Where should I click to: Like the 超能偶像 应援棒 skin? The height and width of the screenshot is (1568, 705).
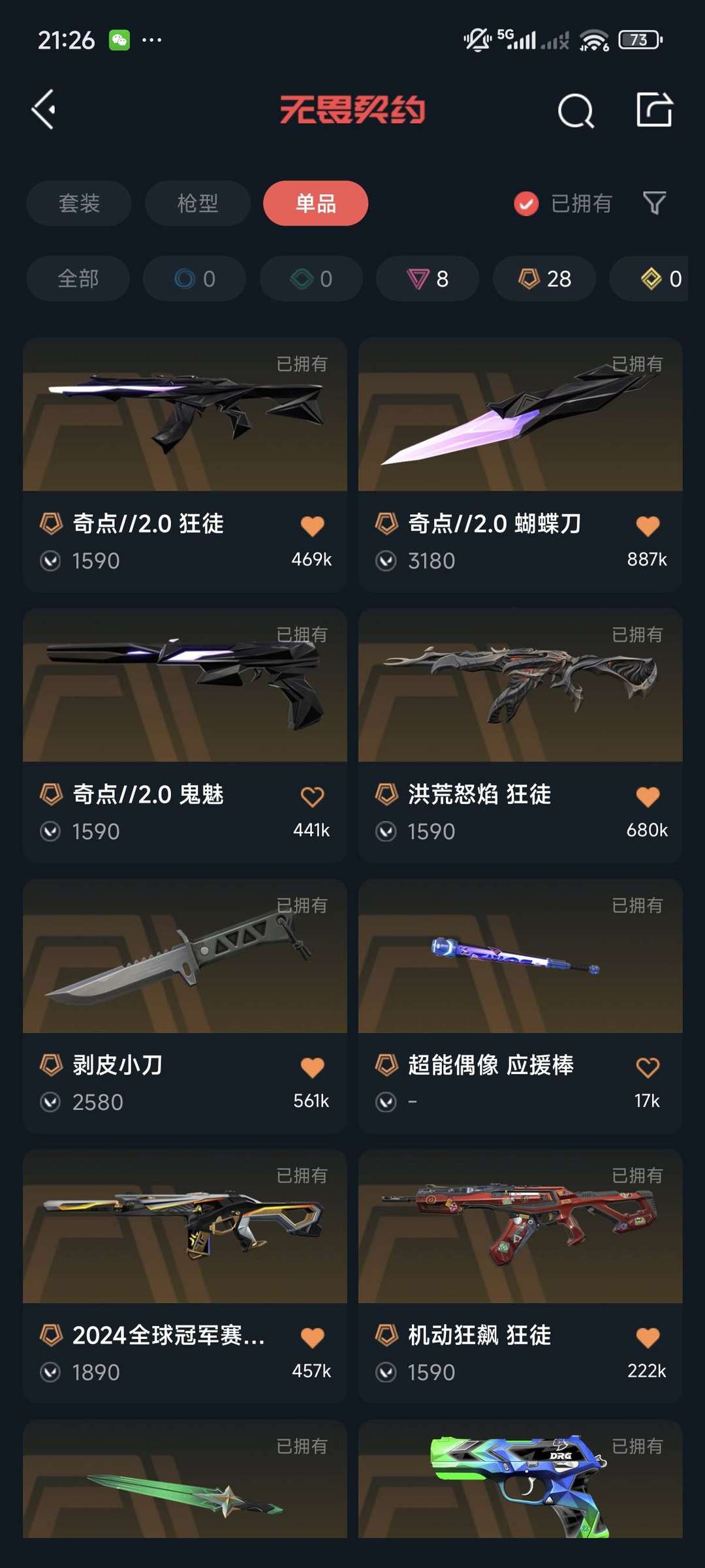tap(648, 1068)
